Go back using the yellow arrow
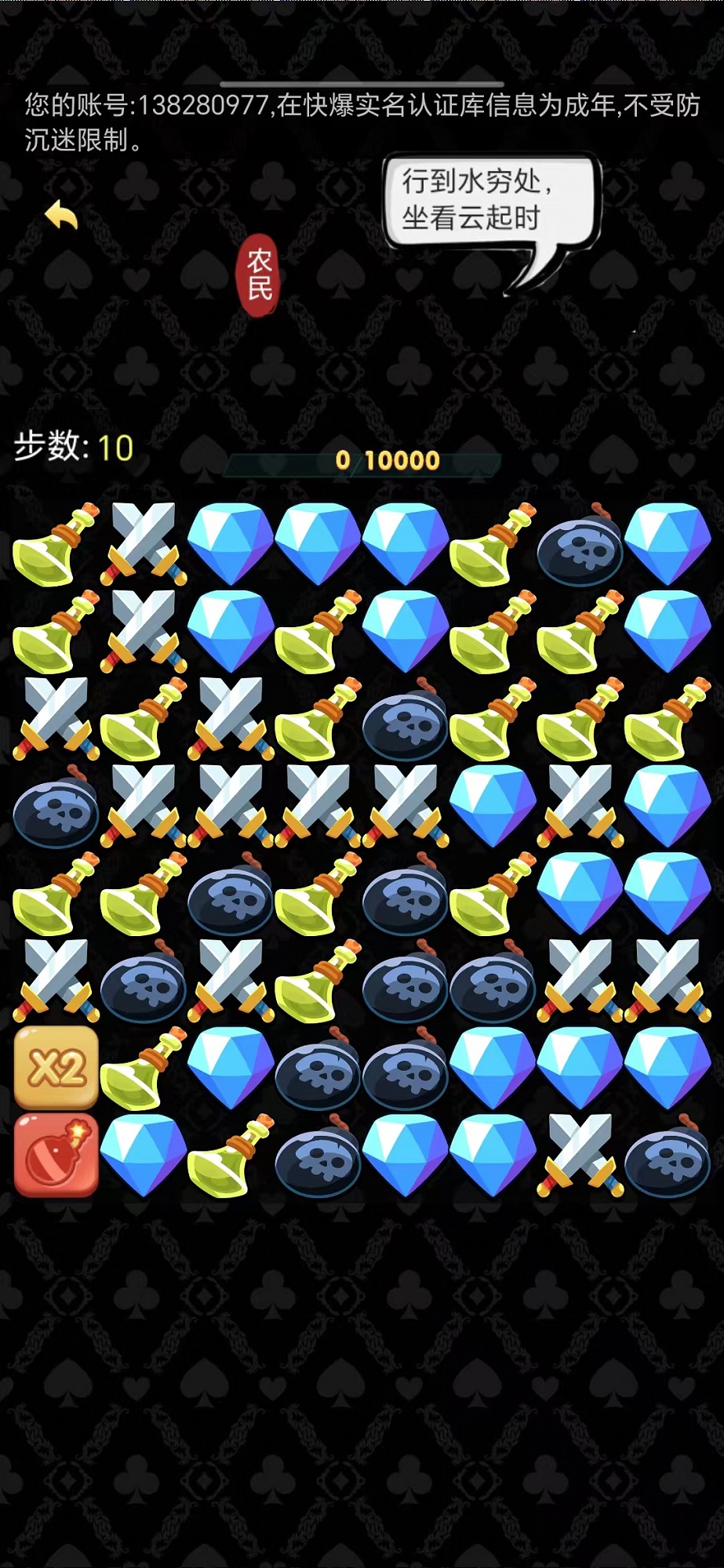Image resolution: width=724 pixels, height=1568 pixels. point(62,214)
